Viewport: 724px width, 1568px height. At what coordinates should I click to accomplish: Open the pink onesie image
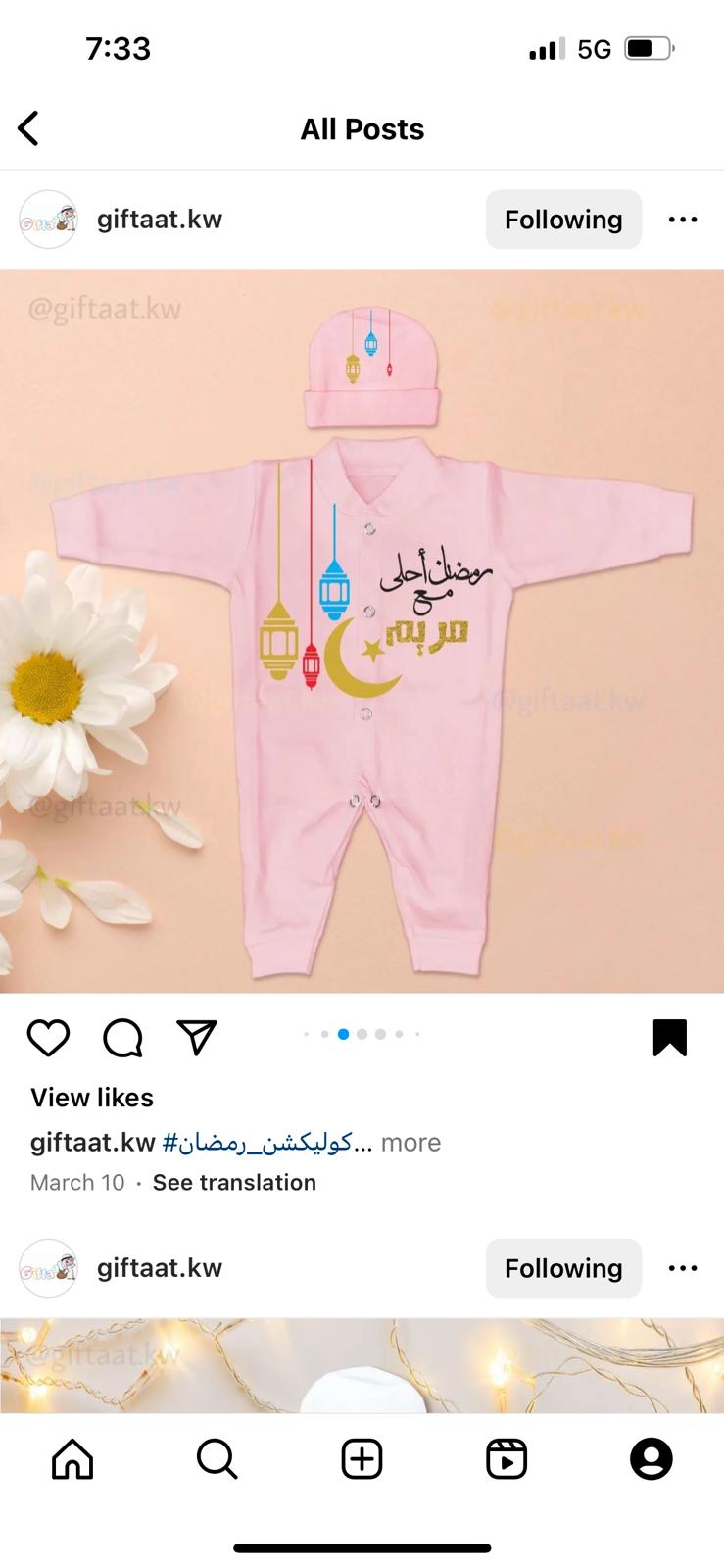click(x=362, y=631)
